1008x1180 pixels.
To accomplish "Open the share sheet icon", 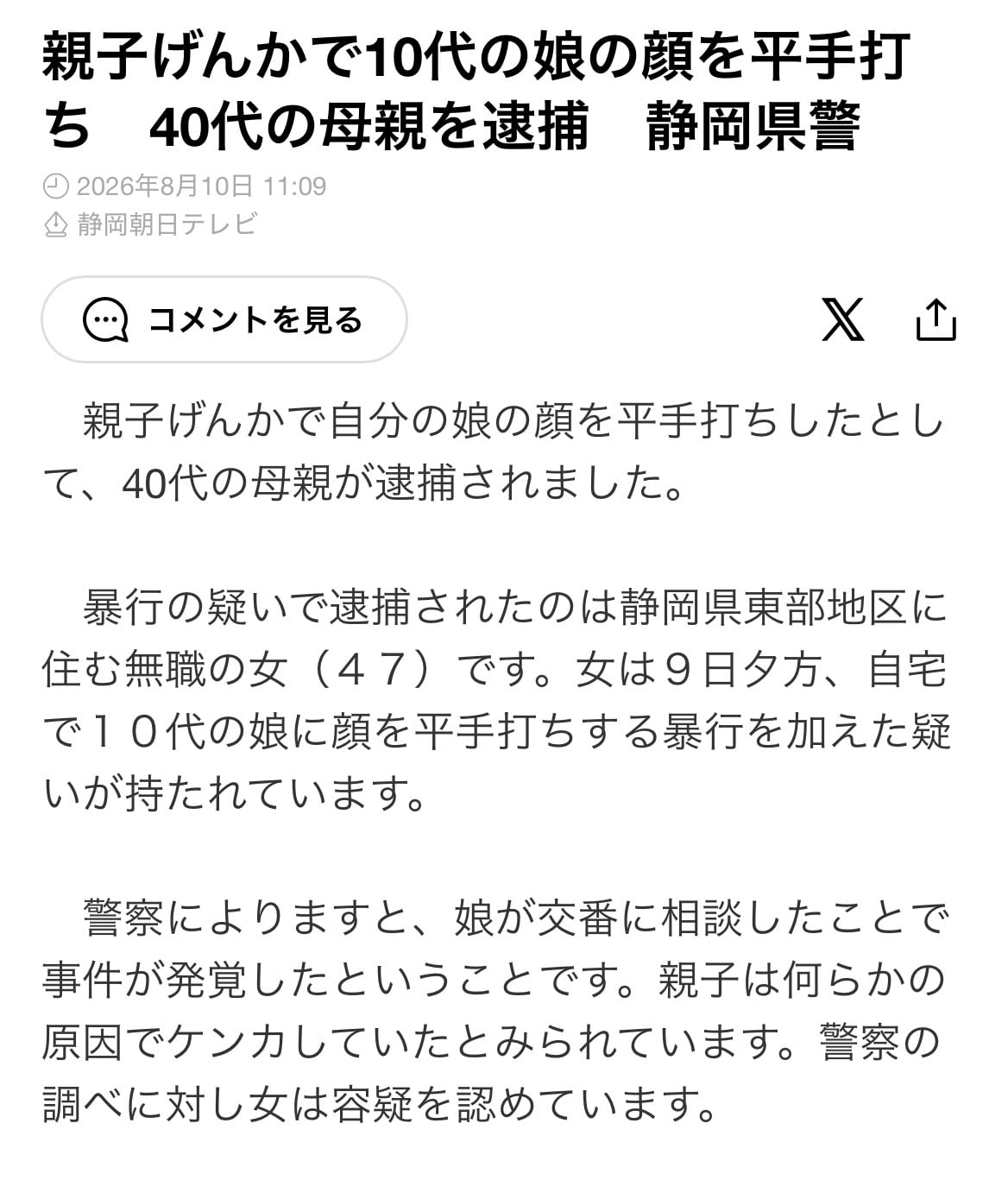I will [936, 319].
